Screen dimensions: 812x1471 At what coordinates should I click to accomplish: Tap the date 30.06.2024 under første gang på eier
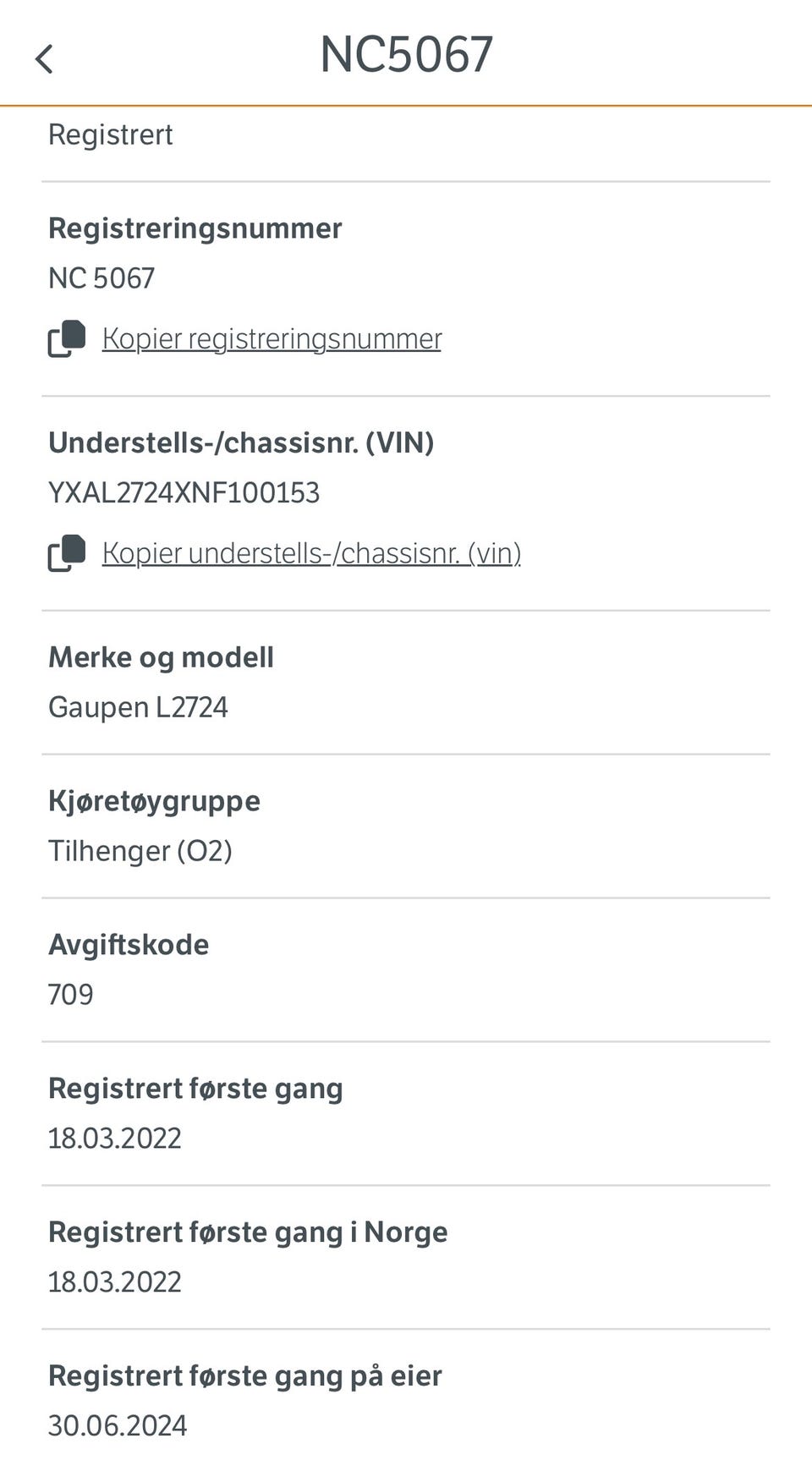[118, 1424]
